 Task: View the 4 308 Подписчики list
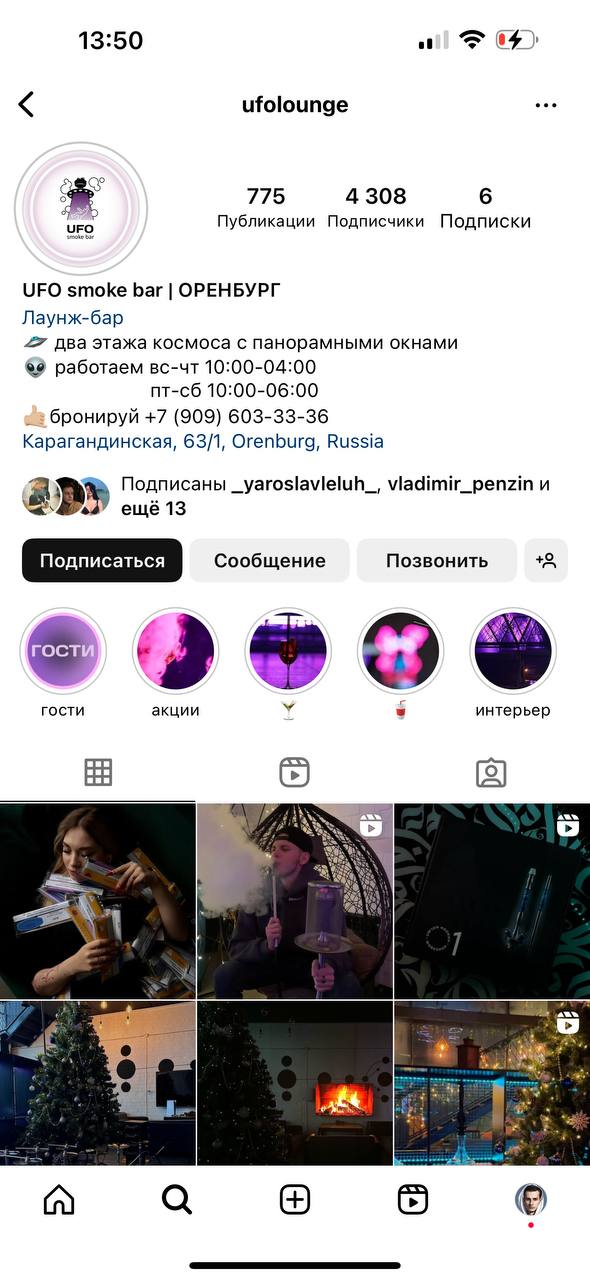pos(376,208)
